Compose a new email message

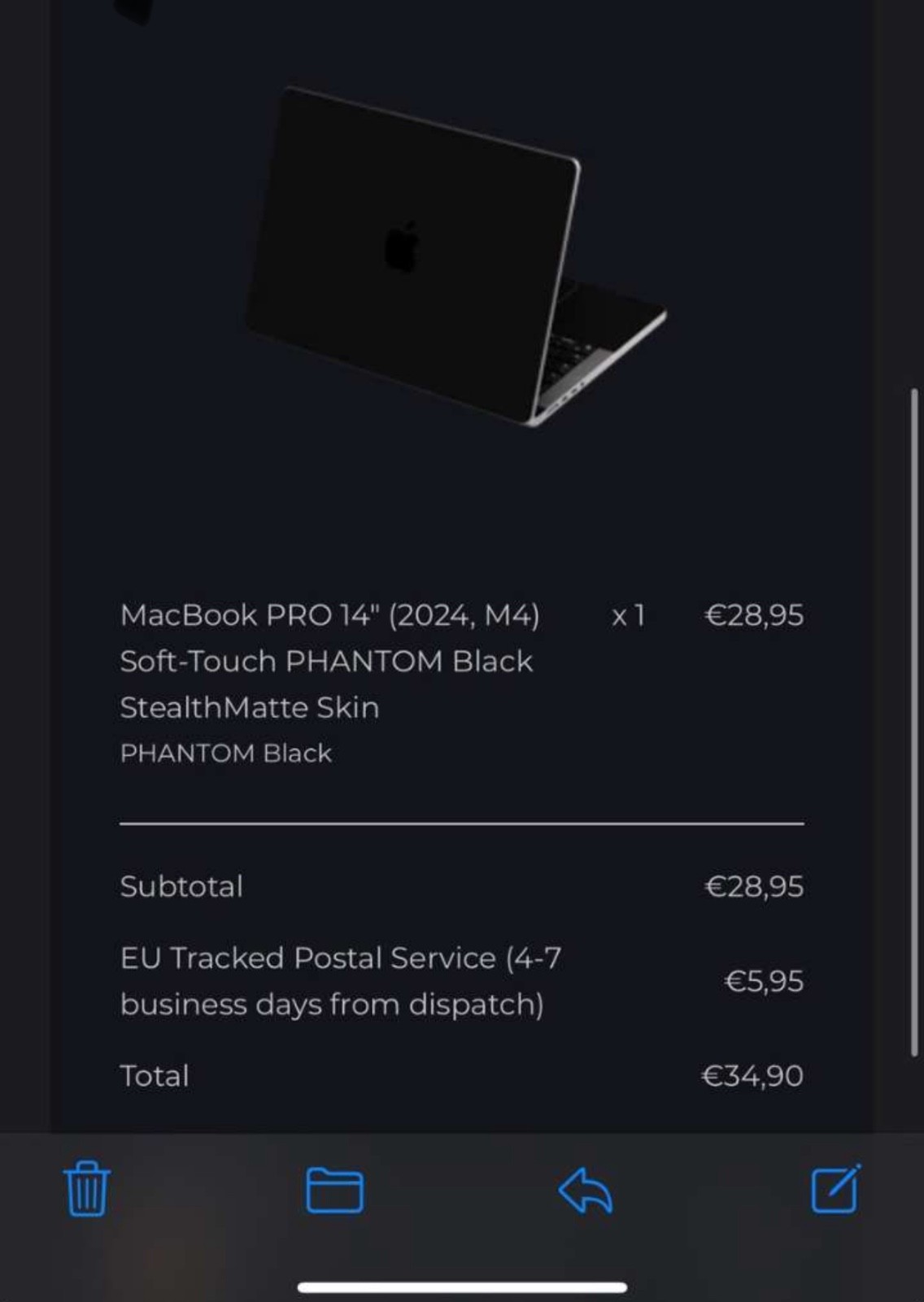(835, 1190)
